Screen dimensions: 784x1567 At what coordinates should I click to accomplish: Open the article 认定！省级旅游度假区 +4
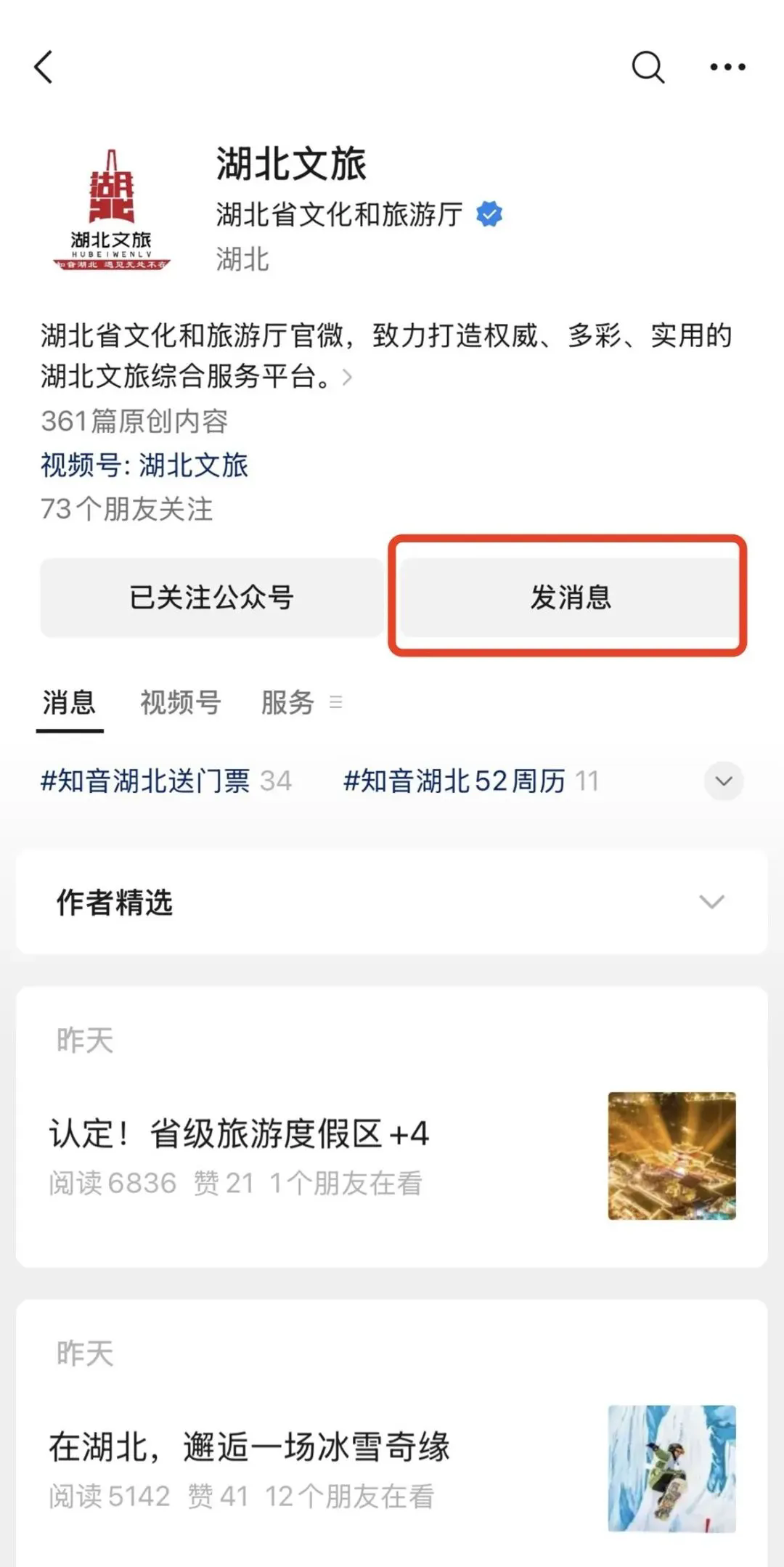(x=240, y=1133)
